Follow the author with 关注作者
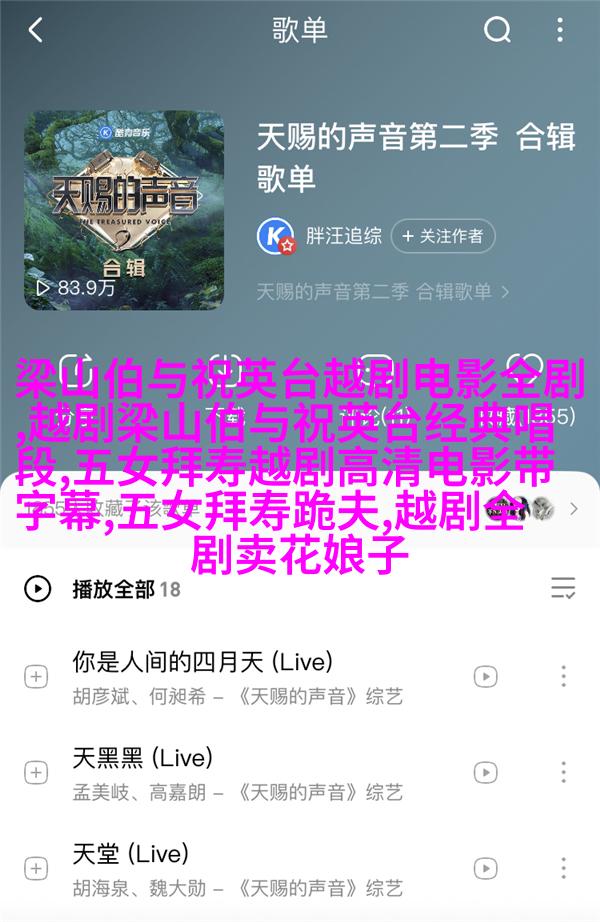Viewport: 600px width, 922px height. 441,236
